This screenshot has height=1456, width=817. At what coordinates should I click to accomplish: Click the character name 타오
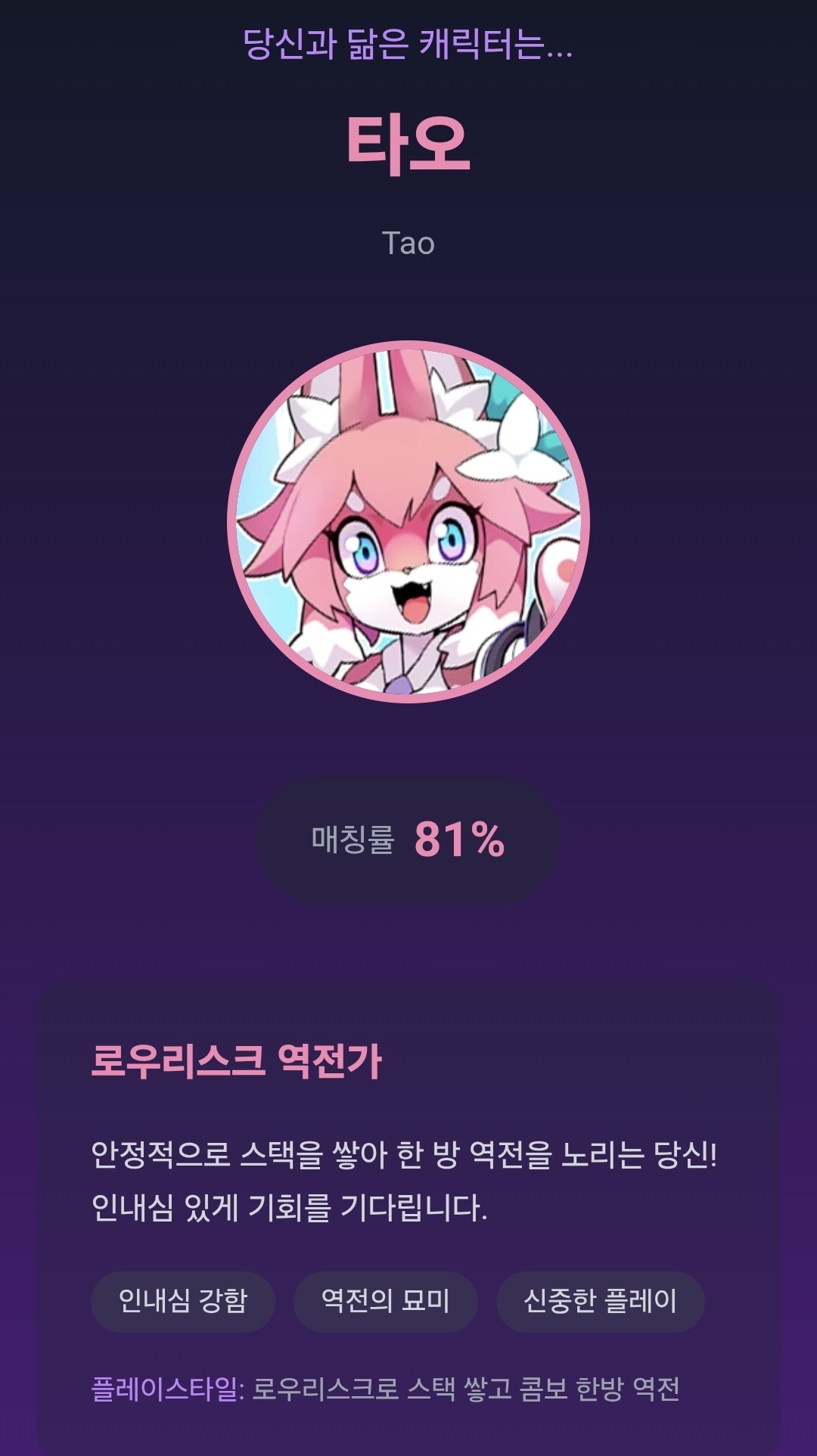pyautogui.click(x=408, y=146)
